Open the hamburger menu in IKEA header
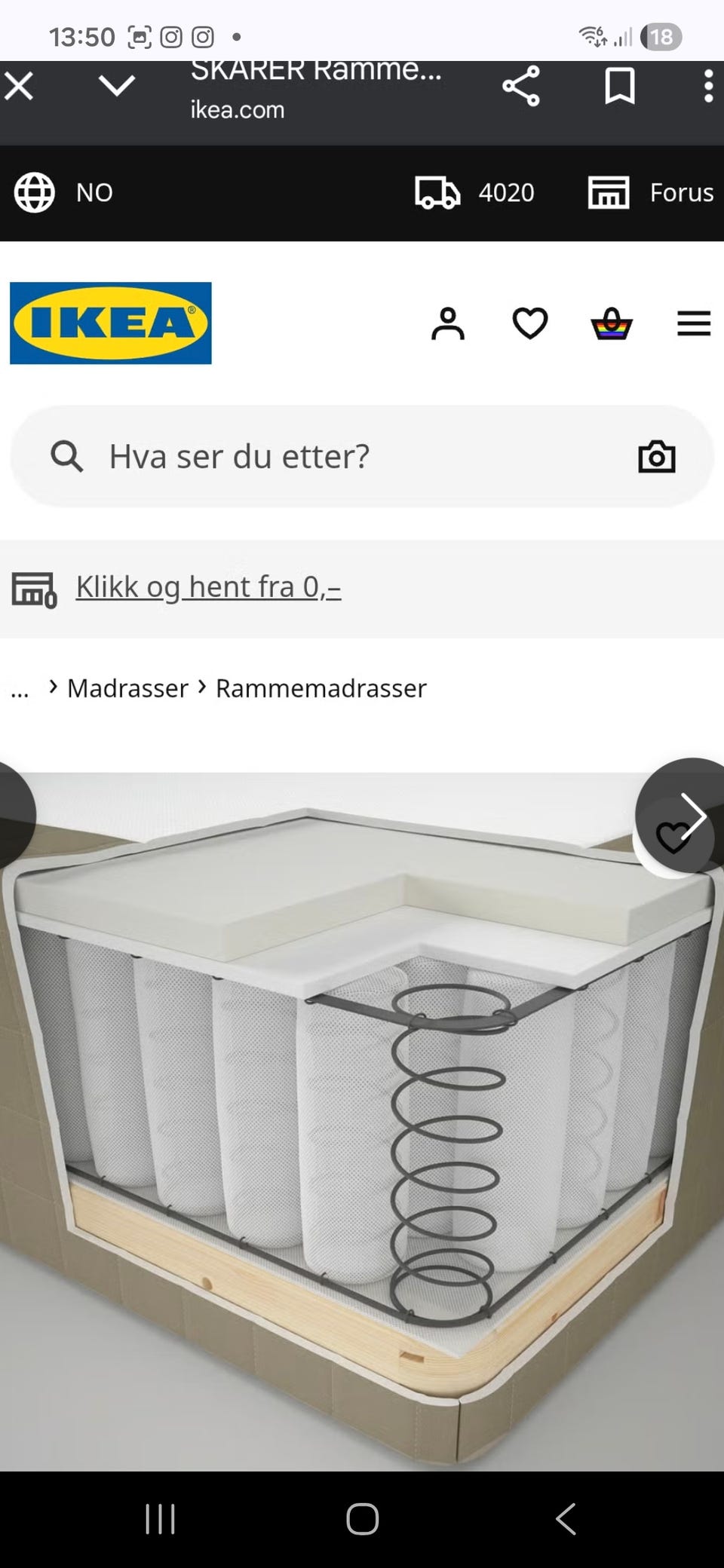The width and height of the screenshot is (724, 1568). click(693, 323)
